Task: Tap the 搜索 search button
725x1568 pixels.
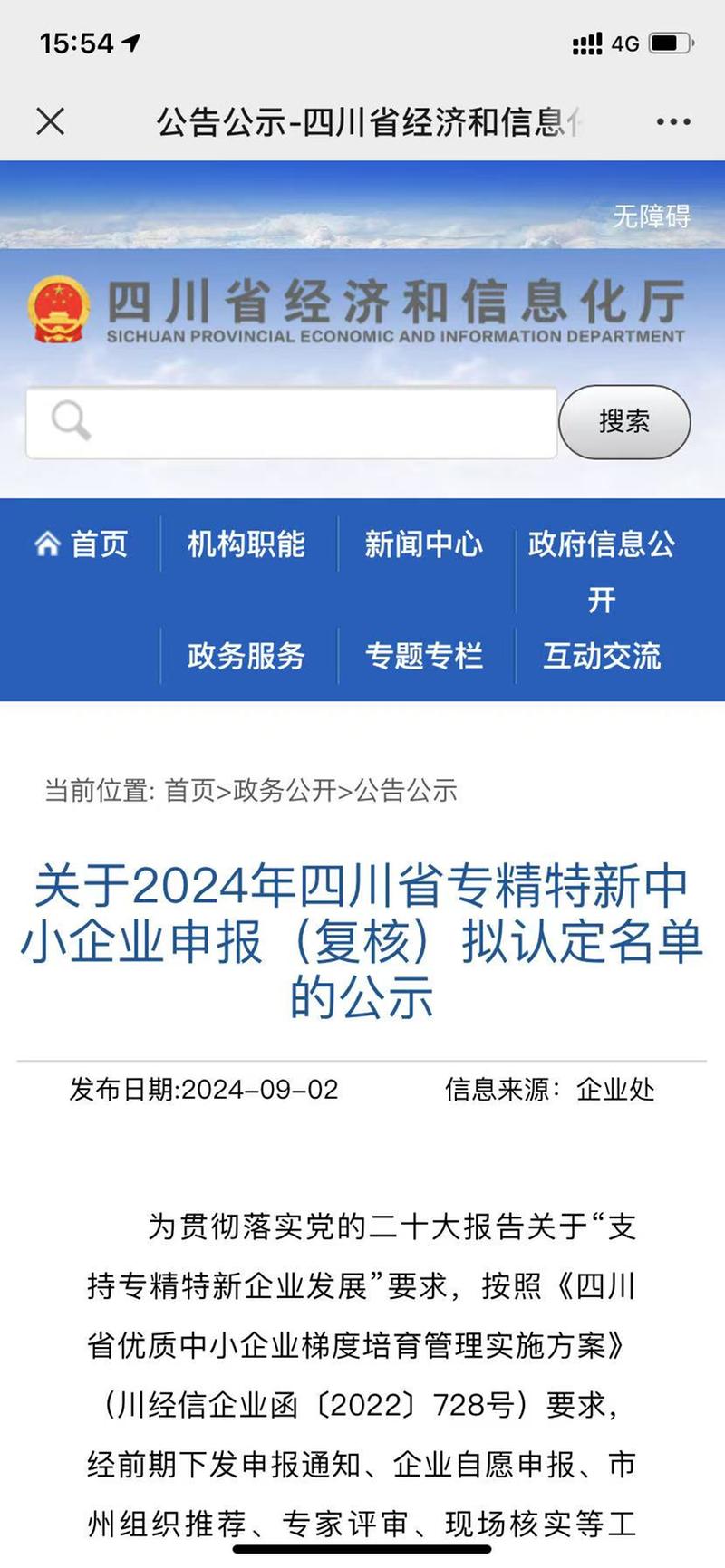Action: [624, 421]
